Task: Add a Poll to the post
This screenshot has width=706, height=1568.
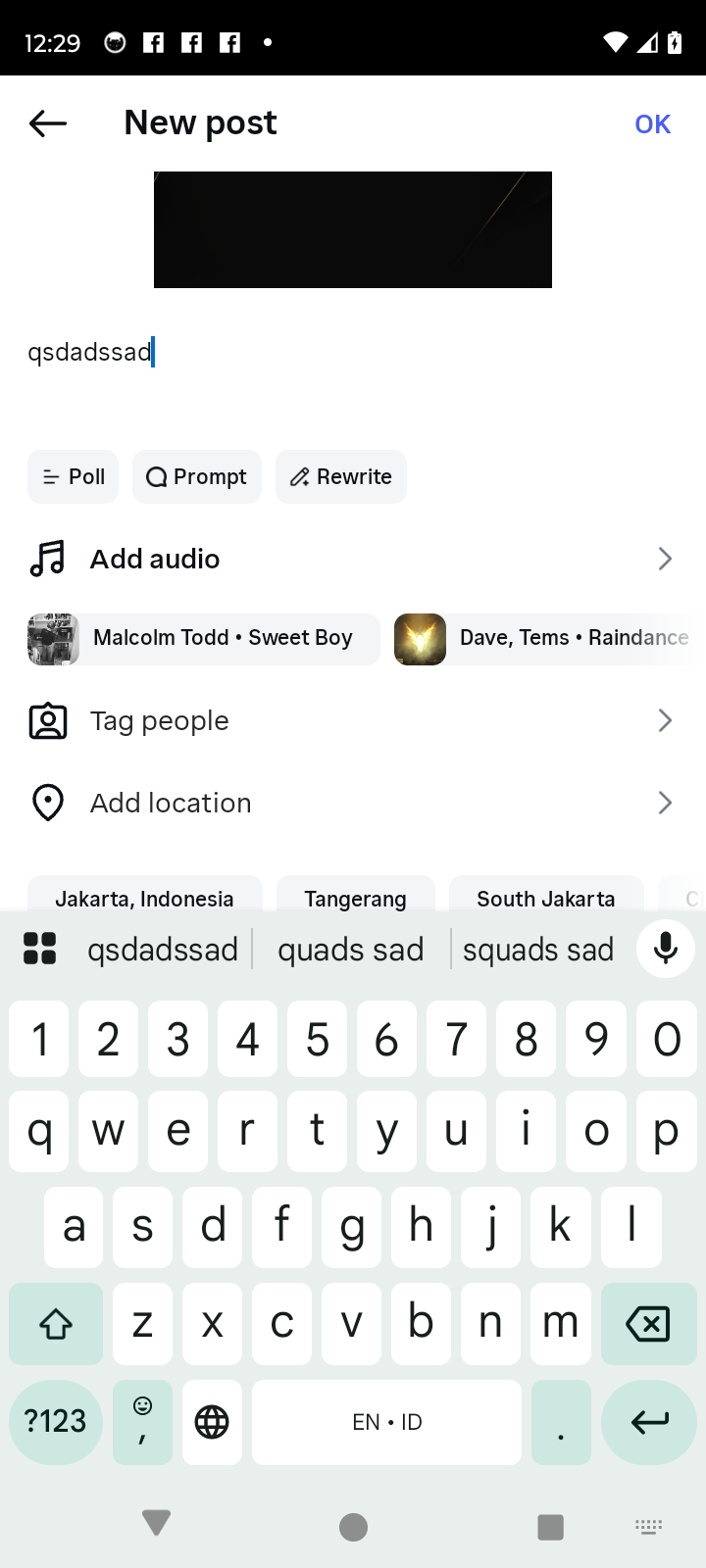Action: pyautogui.click(x=74, y=477)
